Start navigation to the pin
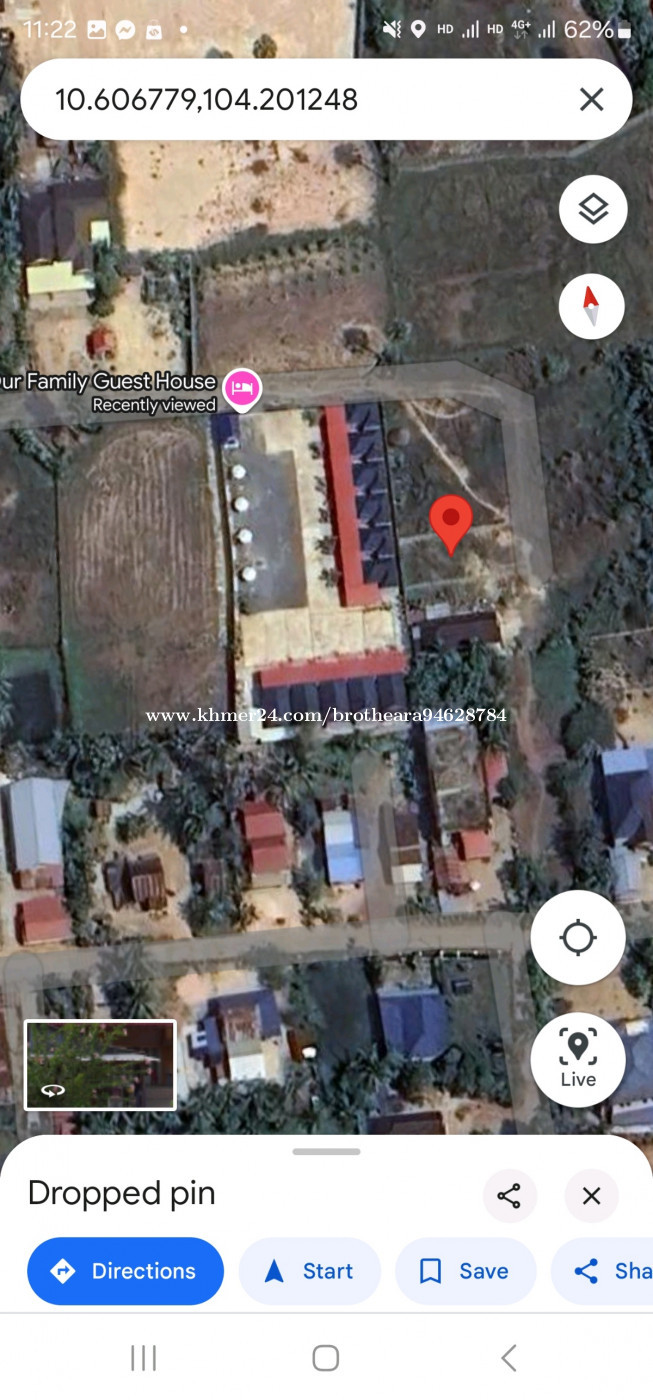 [310, 1271]
